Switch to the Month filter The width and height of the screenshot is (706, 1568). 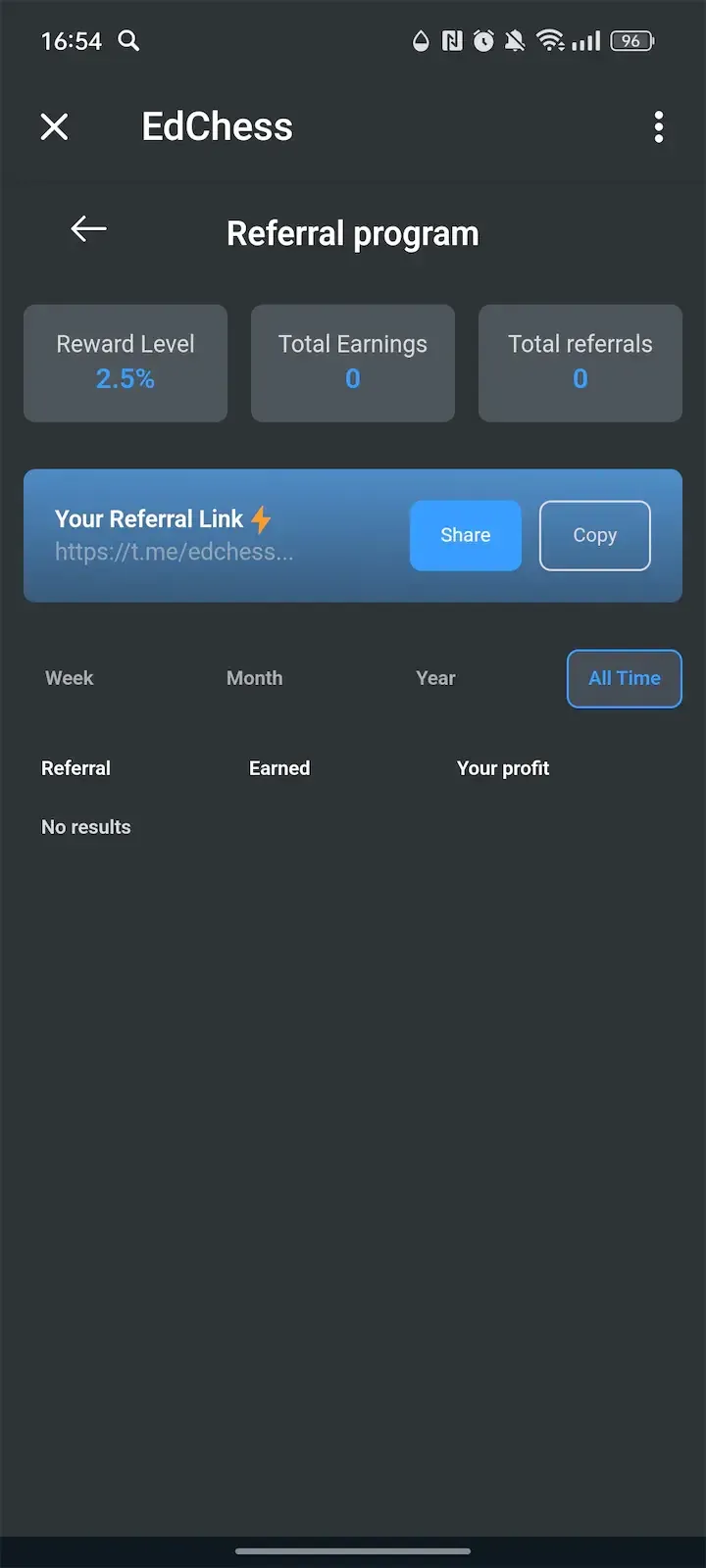coord(254,678)
